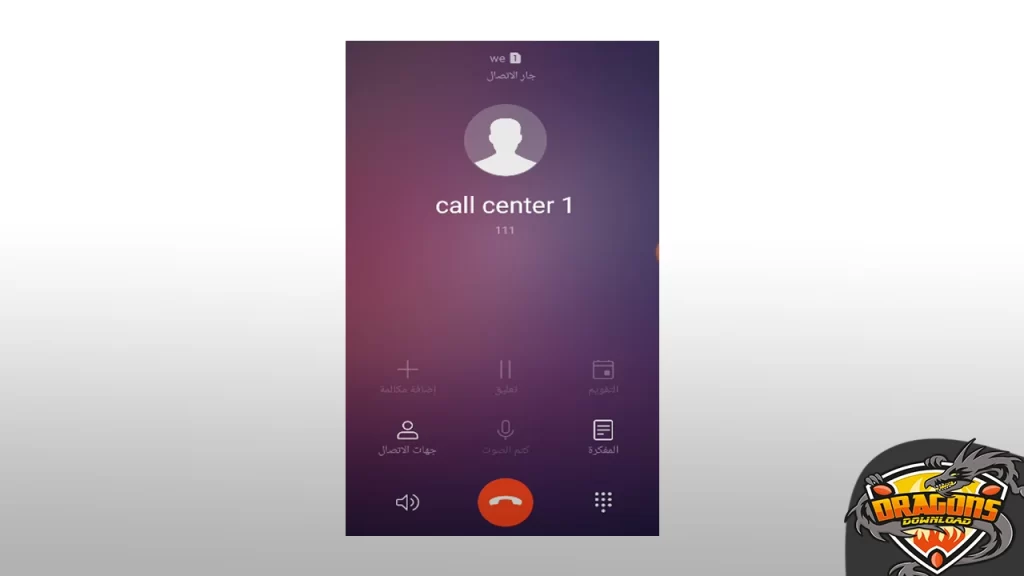End the call with call center 1
1024x576 pixels.
(505, 502)
